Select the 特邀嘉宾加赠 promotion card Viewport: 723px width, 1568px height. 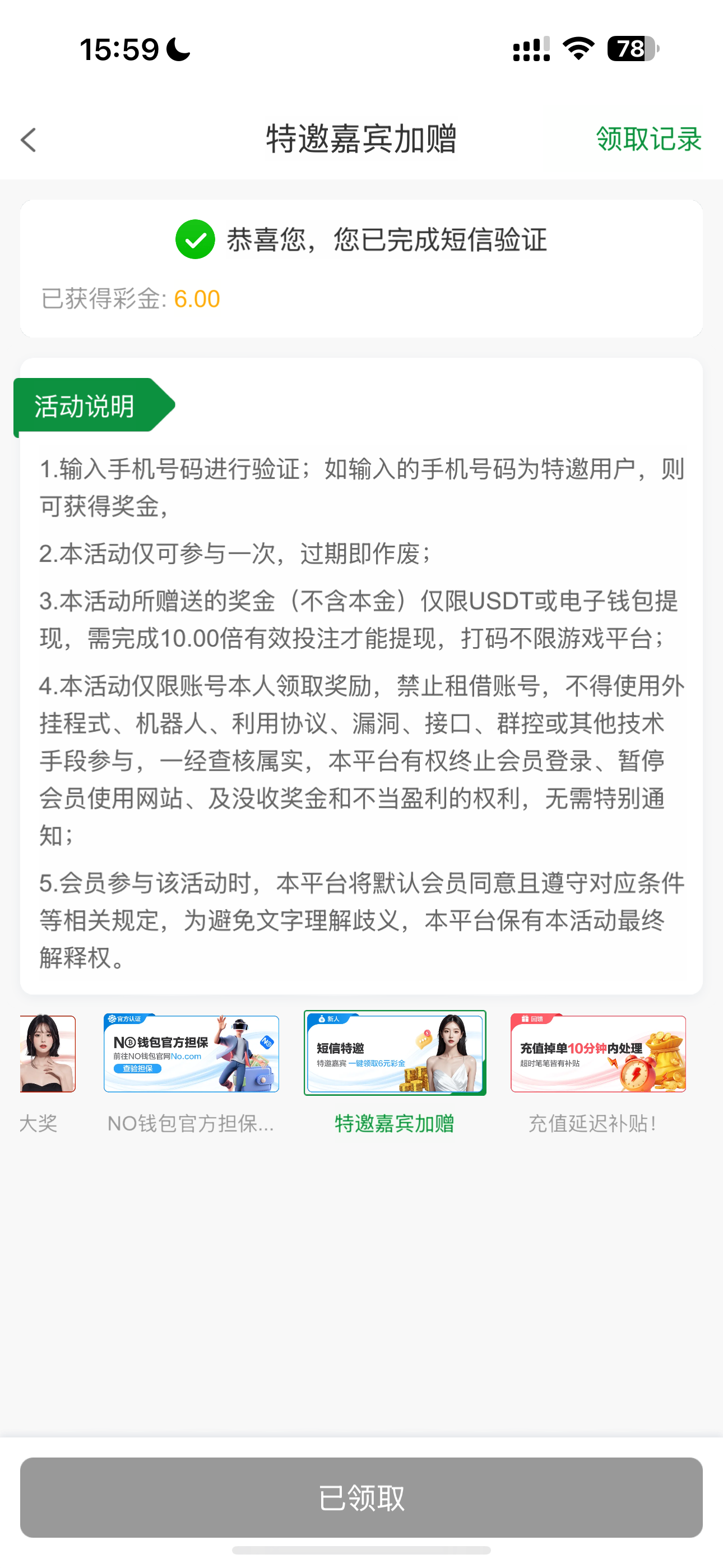(x=395, y=1054)
